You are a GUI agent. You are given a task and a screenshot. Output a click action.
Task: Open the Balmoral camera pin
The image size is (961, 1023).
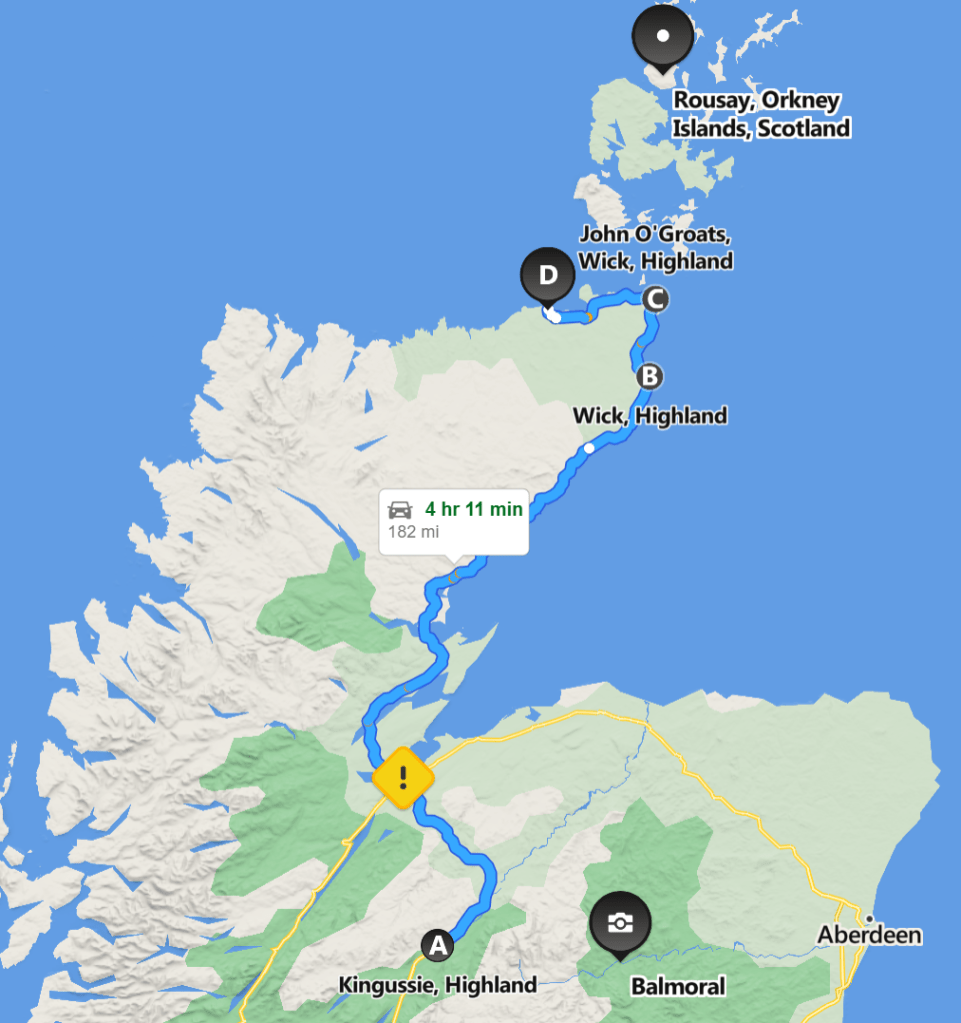620,922
